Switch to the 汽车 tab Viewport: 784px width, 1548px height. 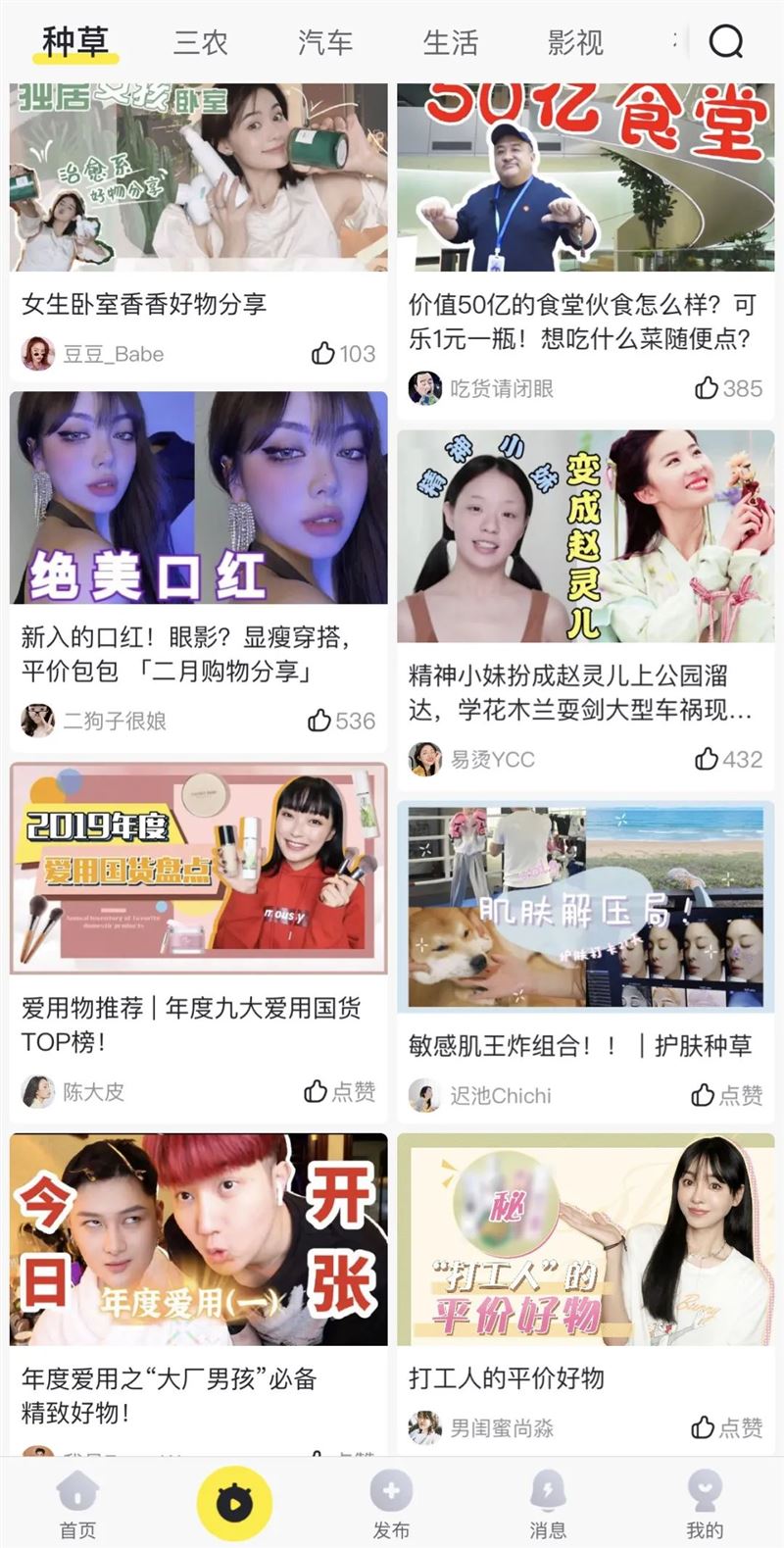click(324, 43)
